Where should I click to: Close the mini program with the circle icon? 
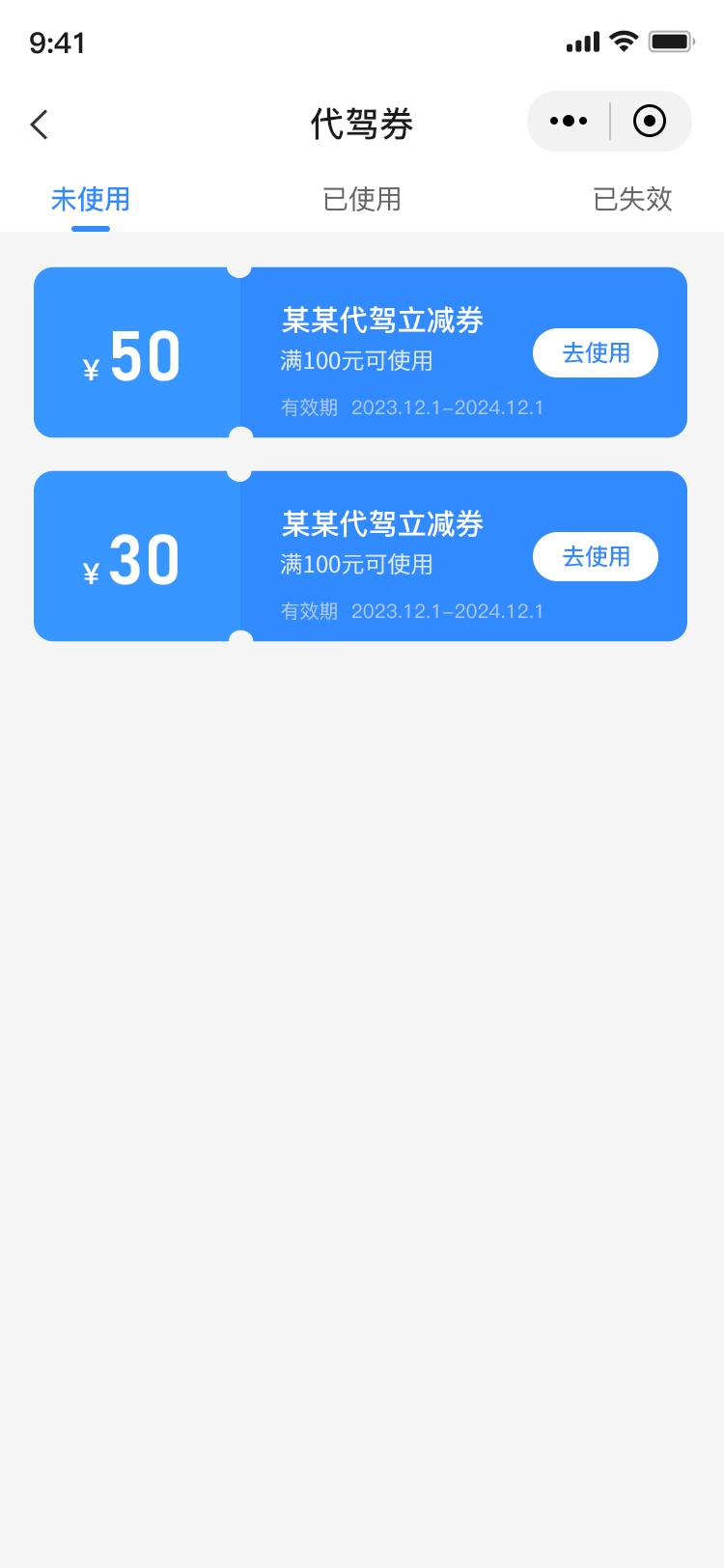[x=650, y=122]
